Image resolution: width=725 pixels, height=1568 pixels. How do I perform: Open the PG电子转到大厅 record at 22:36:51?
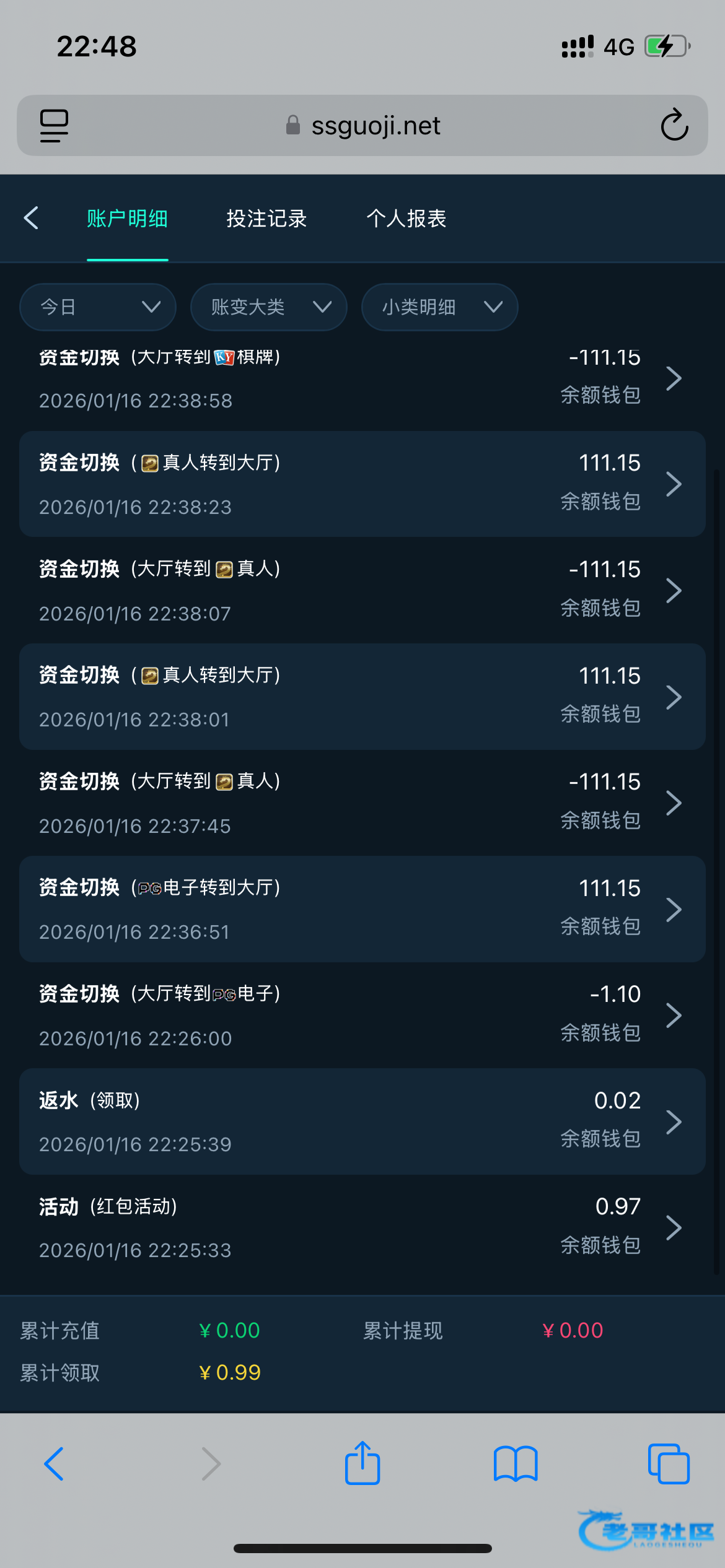click(362, 909)
